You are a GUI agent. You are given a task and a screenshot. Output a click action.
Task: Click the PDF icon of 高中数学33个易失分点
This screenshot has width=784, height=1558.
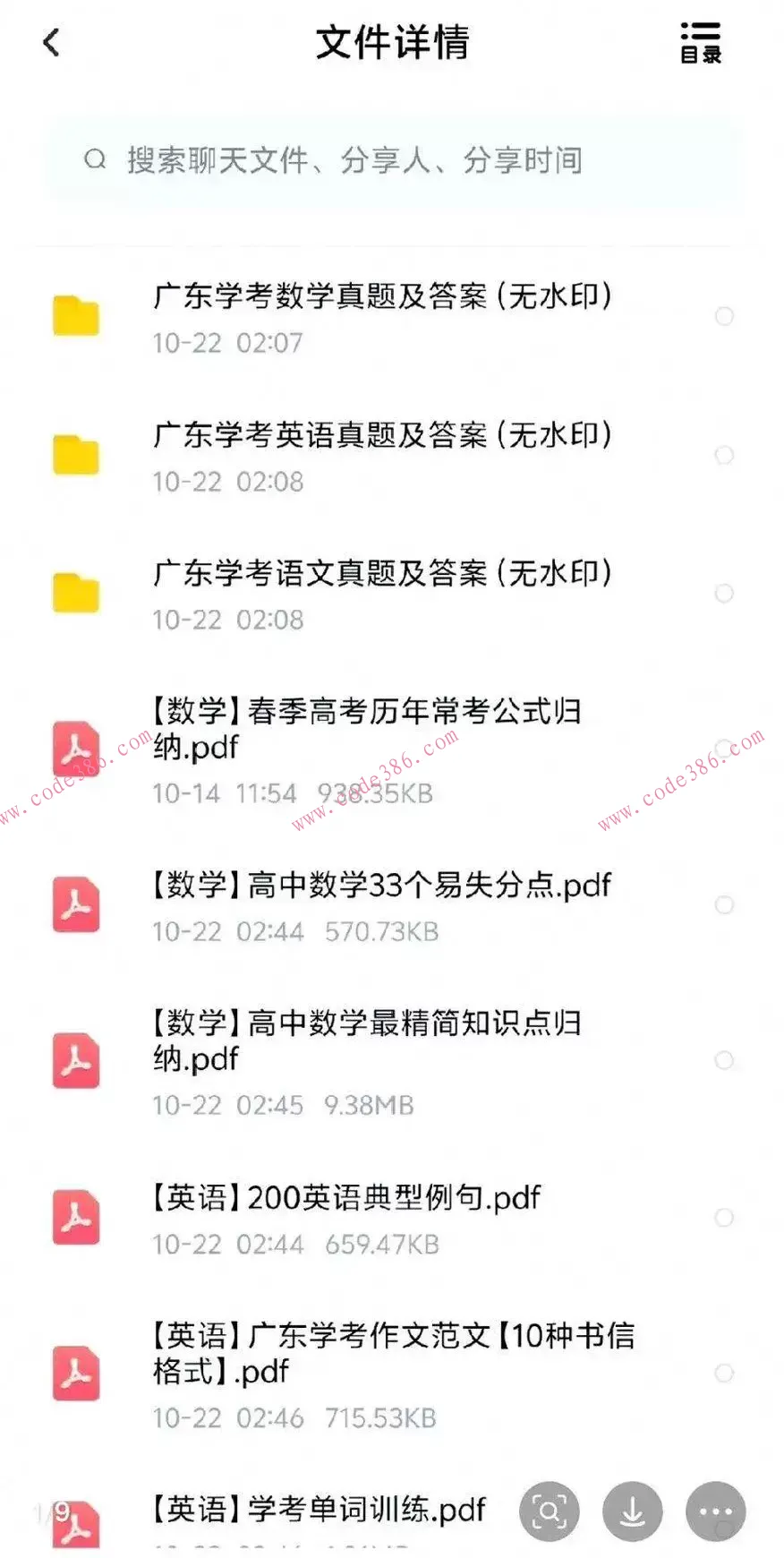(76, 905)
